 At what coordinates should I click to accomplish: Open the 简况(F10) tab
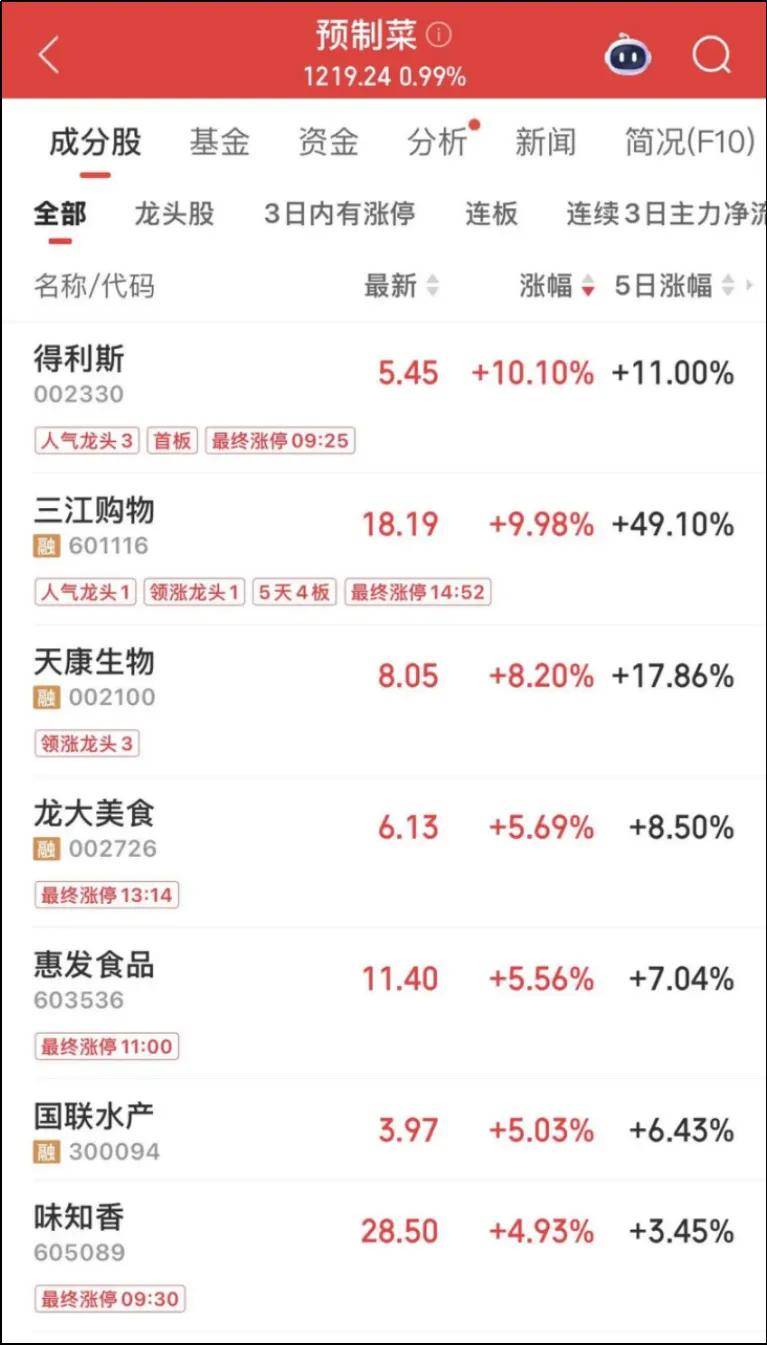pyautogui.click(x=690, y=142)
